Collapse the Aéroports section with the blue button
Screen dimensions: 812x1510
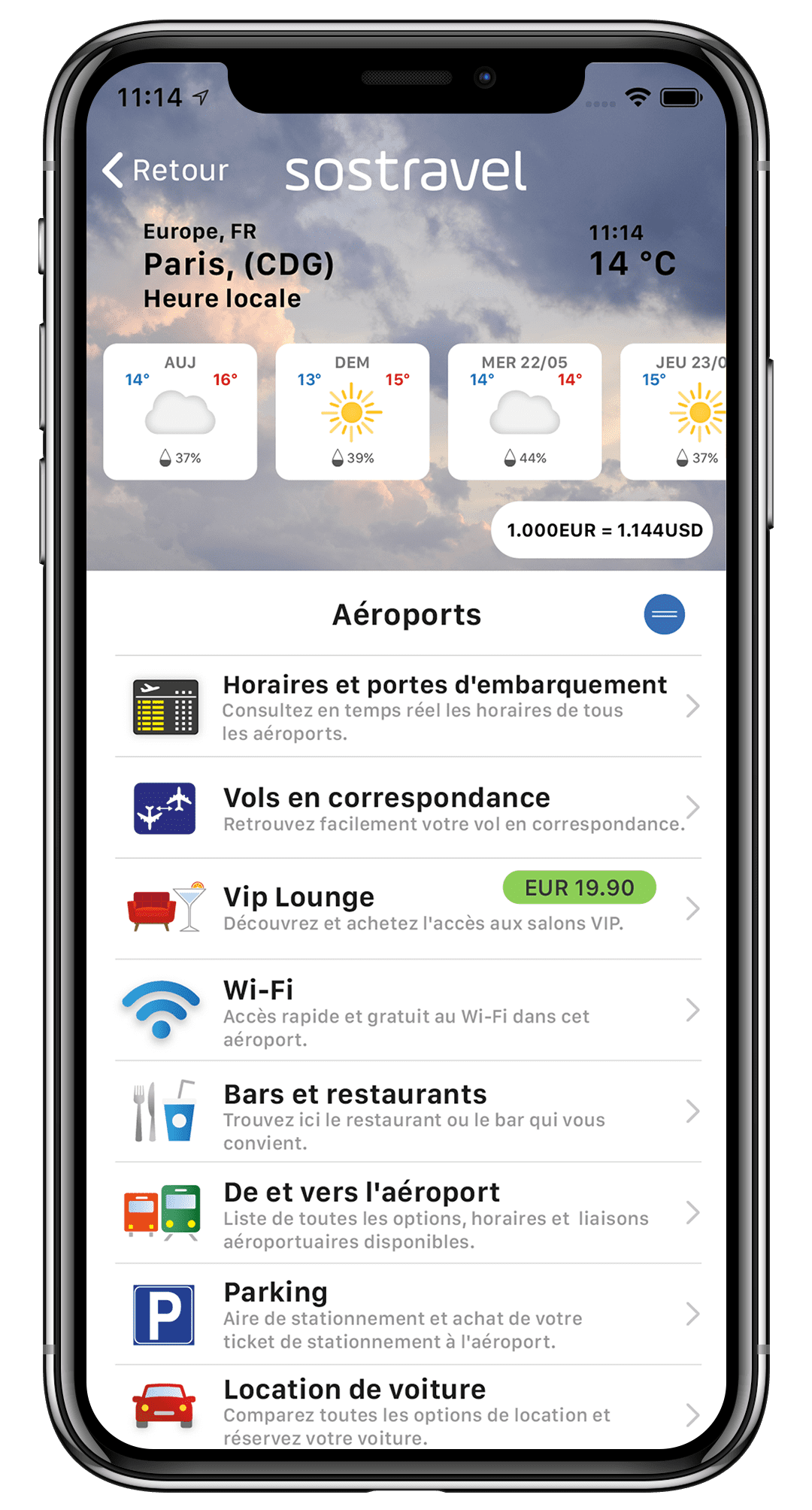coord(664,614)
